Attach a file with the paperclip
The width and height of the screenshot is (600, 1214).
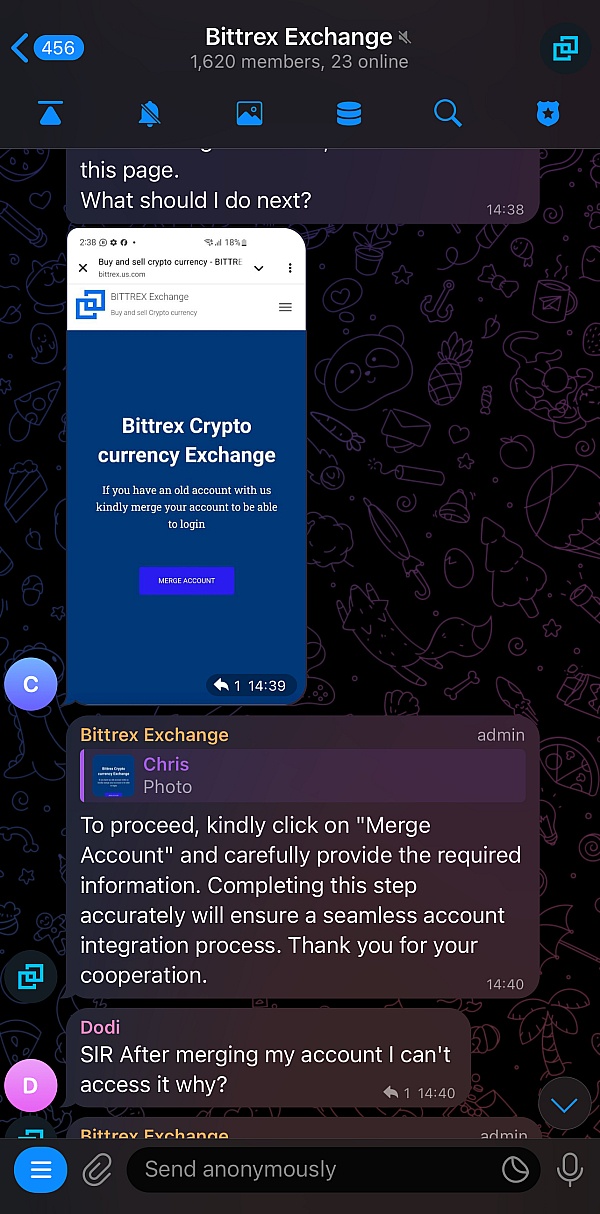97,1169
